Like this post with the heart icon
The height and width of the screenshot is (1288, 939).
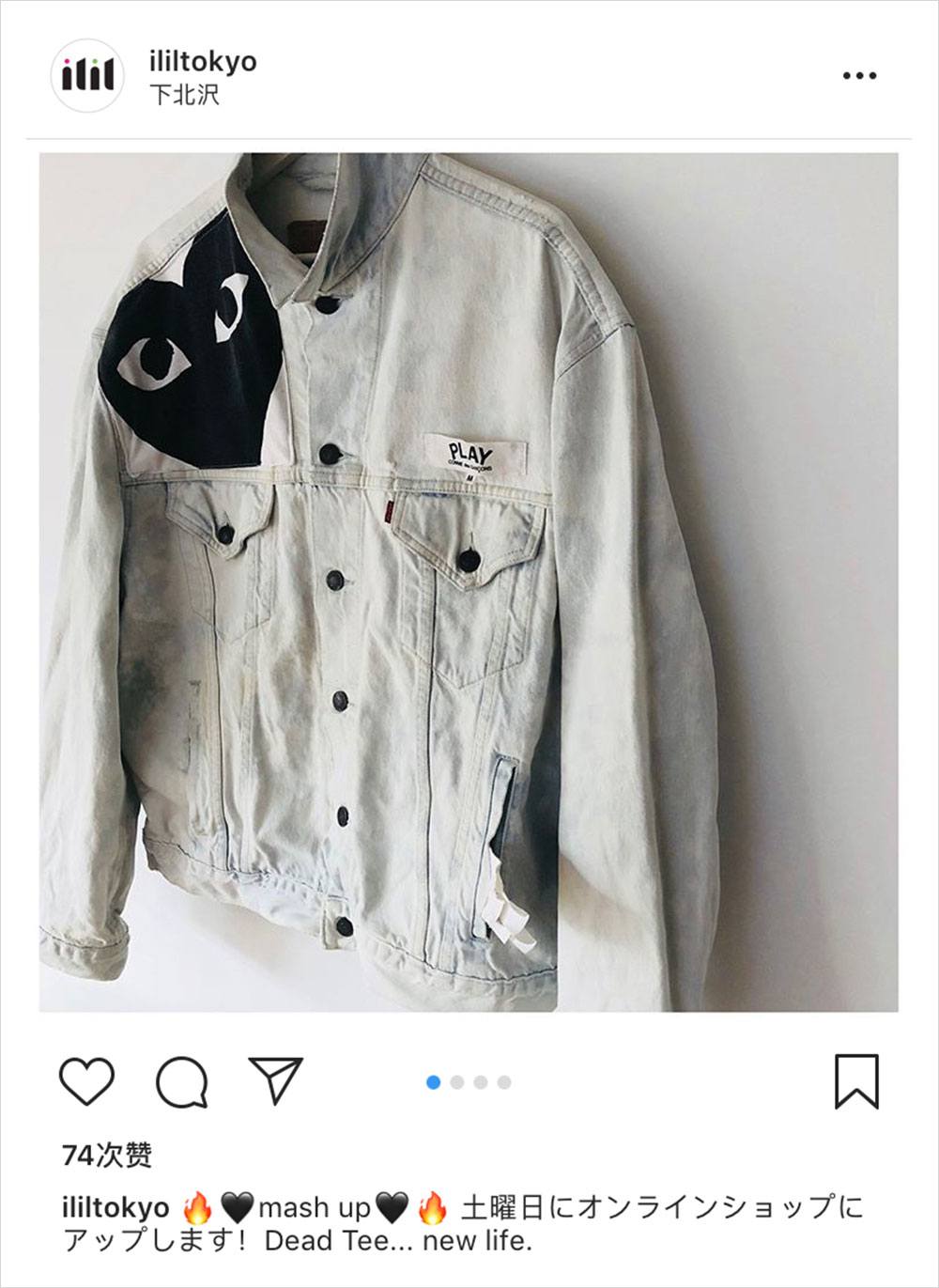(x=86, y=1080)
